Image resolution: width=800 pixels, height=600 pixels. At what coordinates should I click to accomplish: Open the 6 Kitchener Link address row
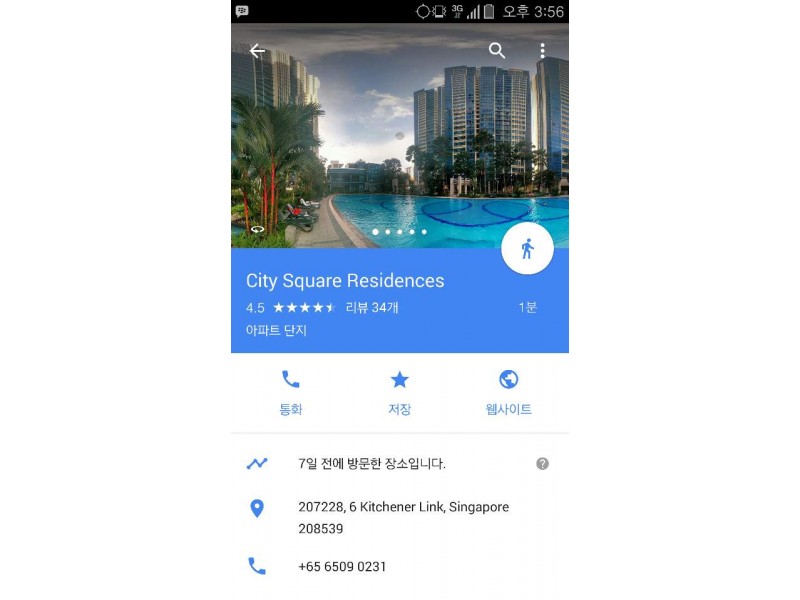(403, 518)
